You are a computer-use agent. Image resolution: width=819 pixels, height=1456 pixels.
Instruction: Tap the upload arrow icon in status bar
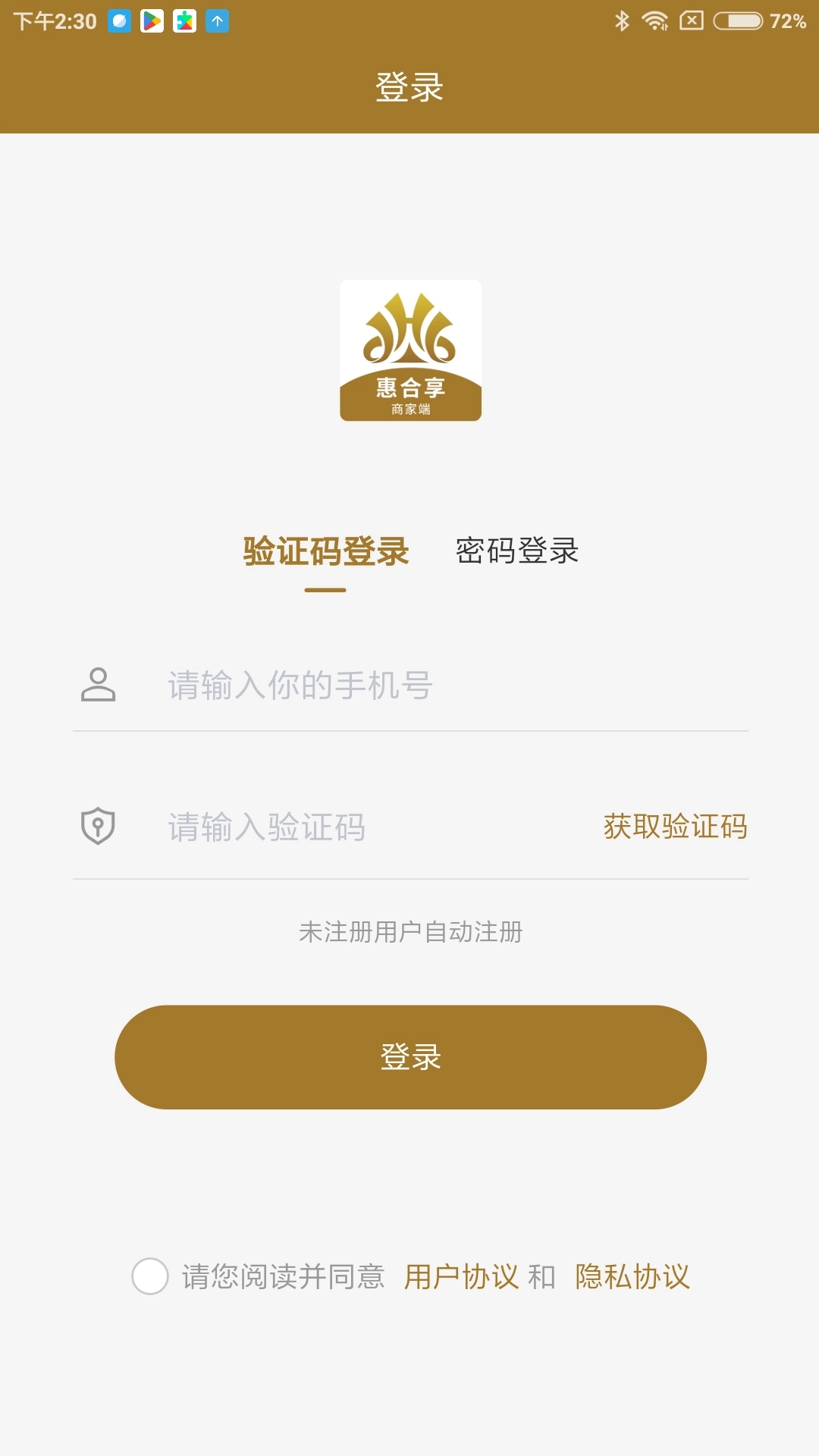tap(218, 20)
